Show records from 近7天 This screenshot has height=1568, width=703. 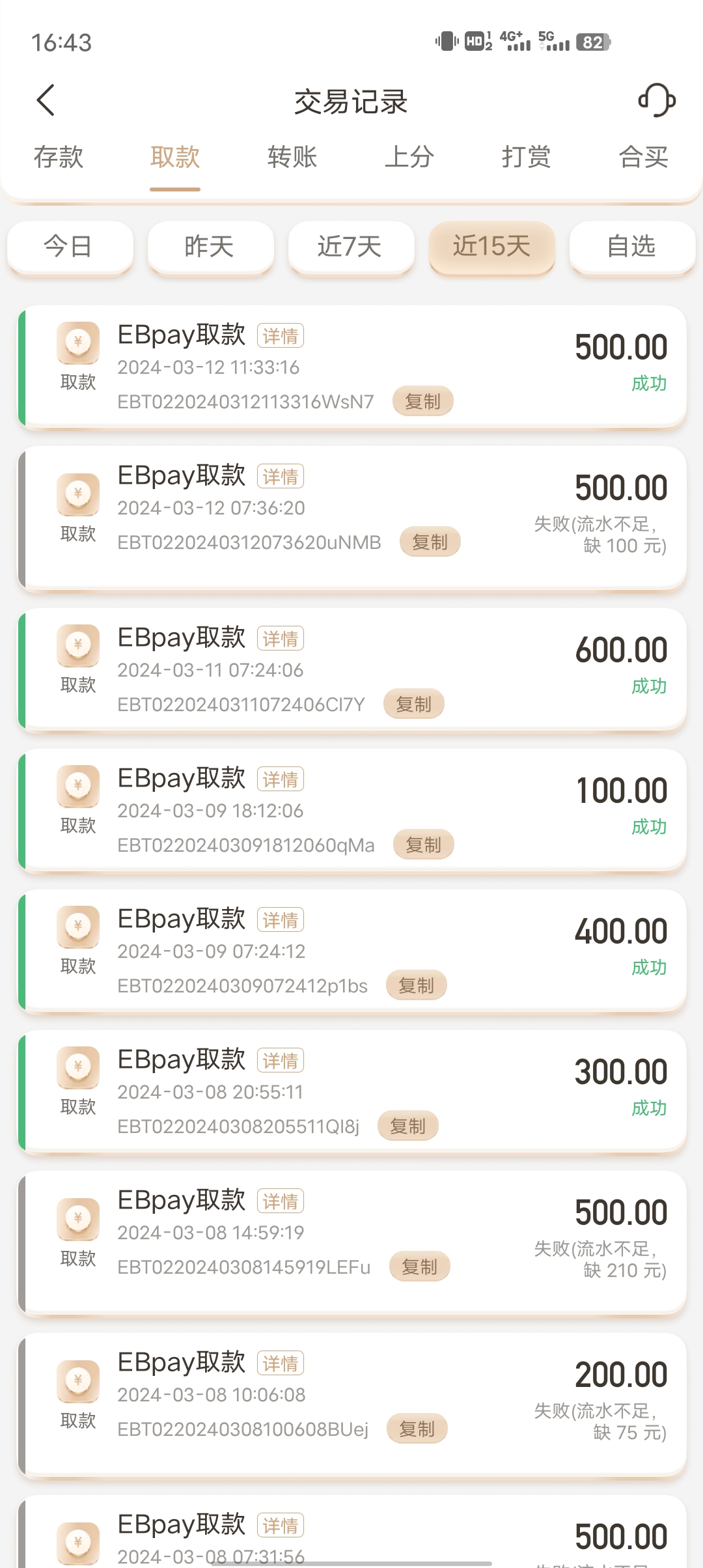click(350, 247)
